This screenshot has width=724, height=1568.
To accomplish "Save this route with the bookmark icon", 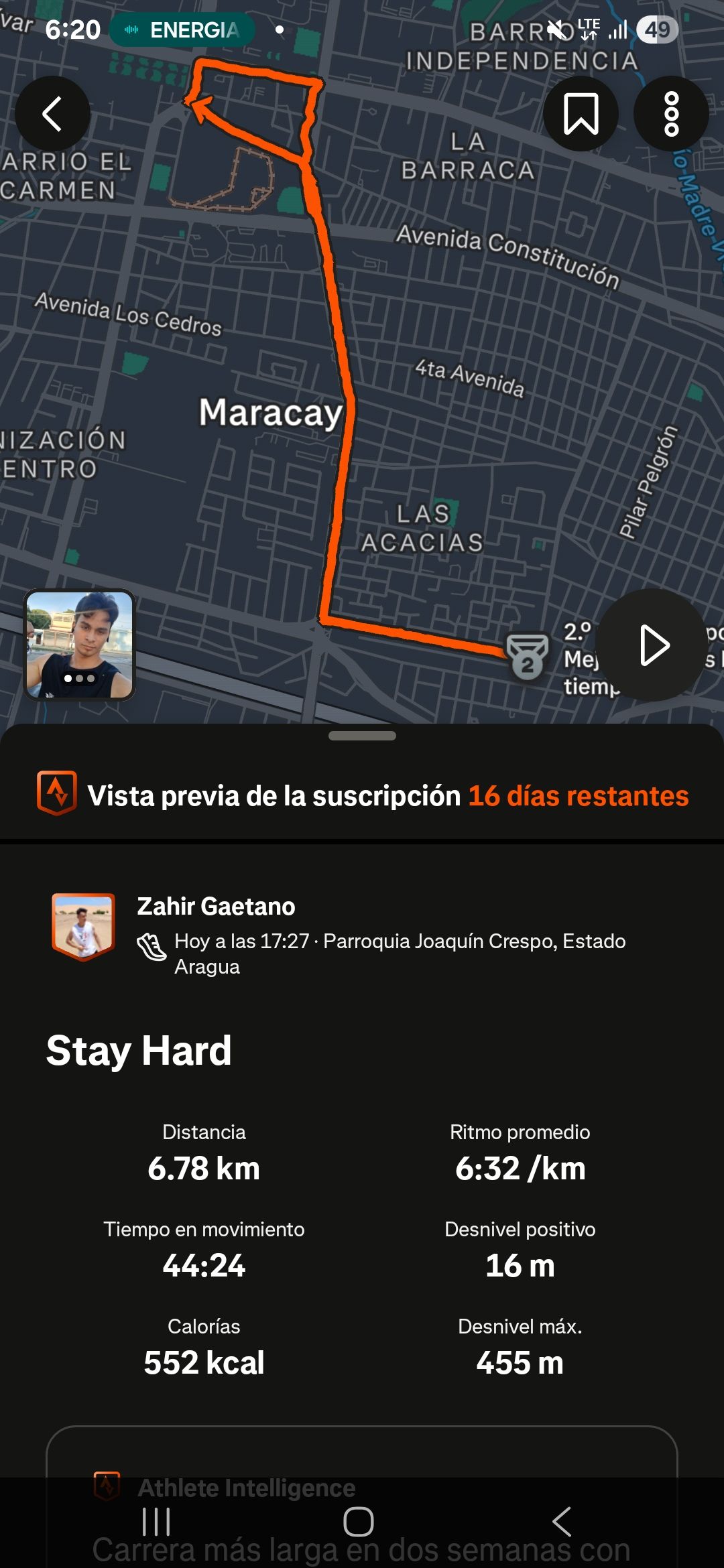I will 581,113.
